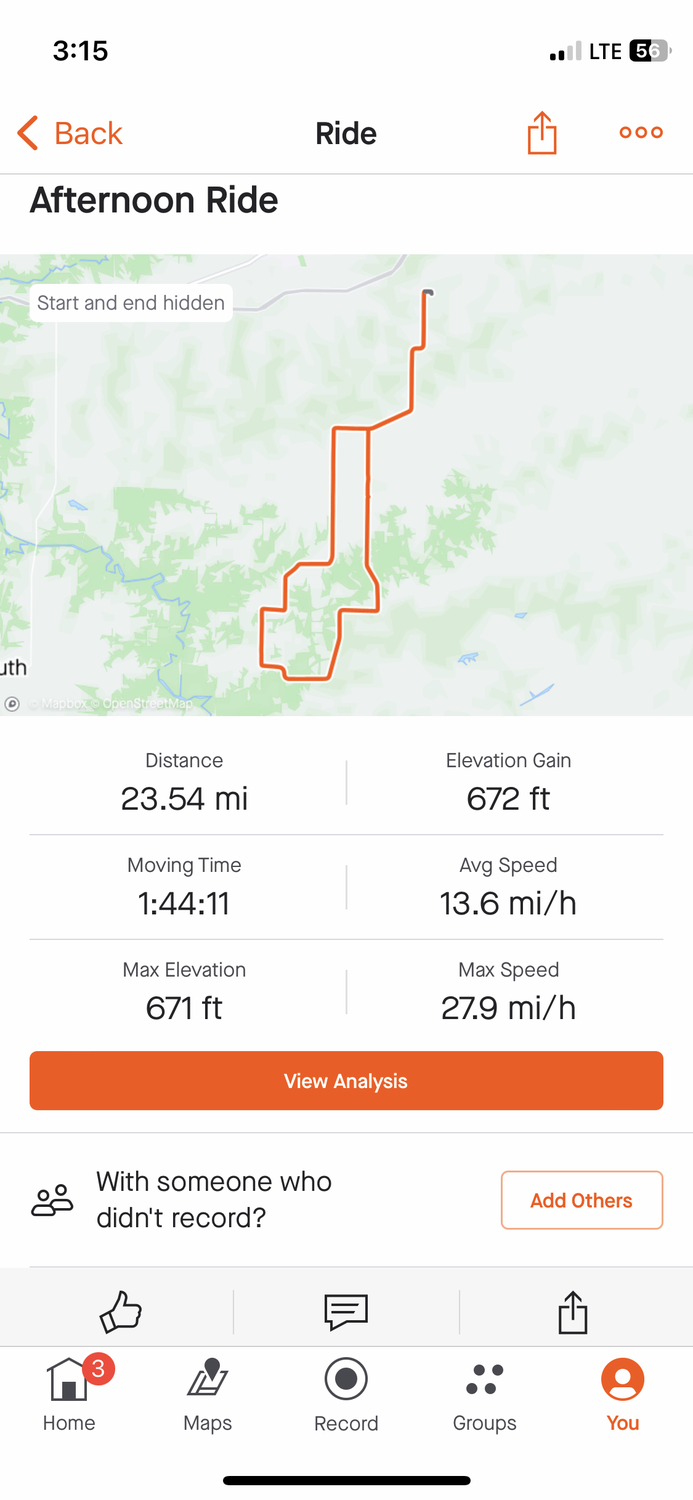
Task: Go back to previous screen
Action: tap(70, 133)
